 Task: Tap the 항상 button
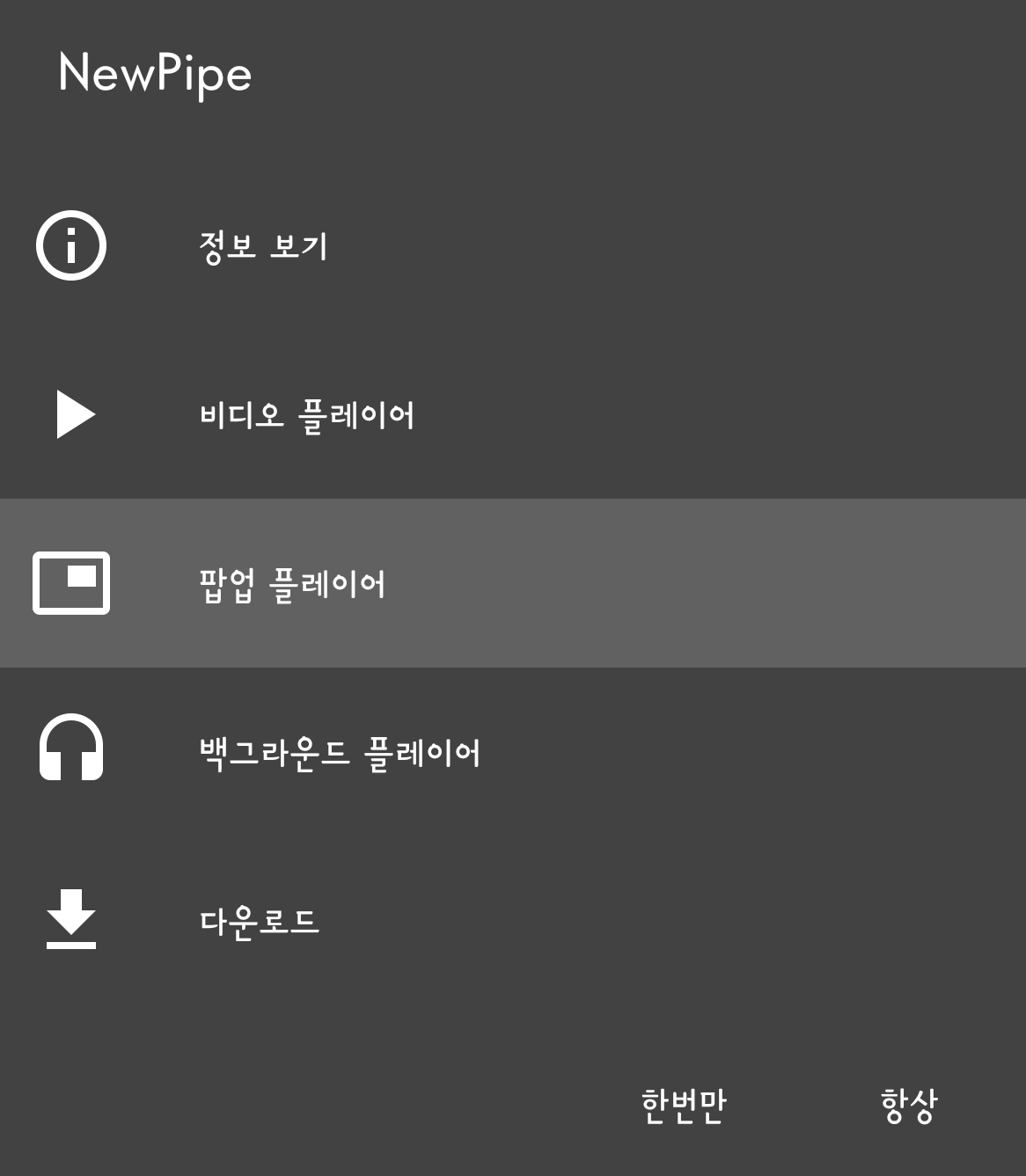[909, 1106]
